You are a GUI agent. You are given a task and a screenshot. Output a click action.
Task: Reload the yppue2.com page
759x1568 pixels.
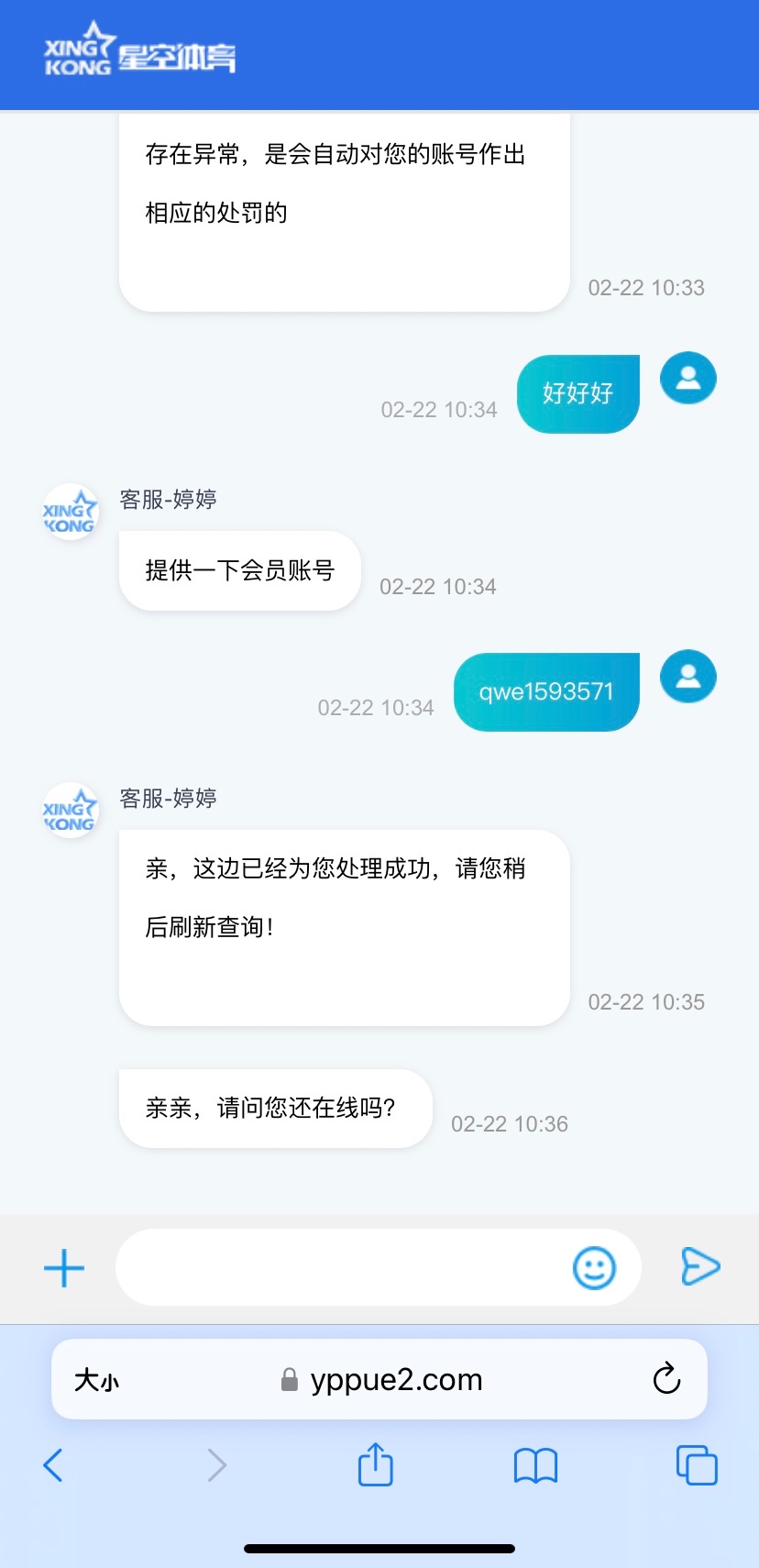pos(666,1378)
